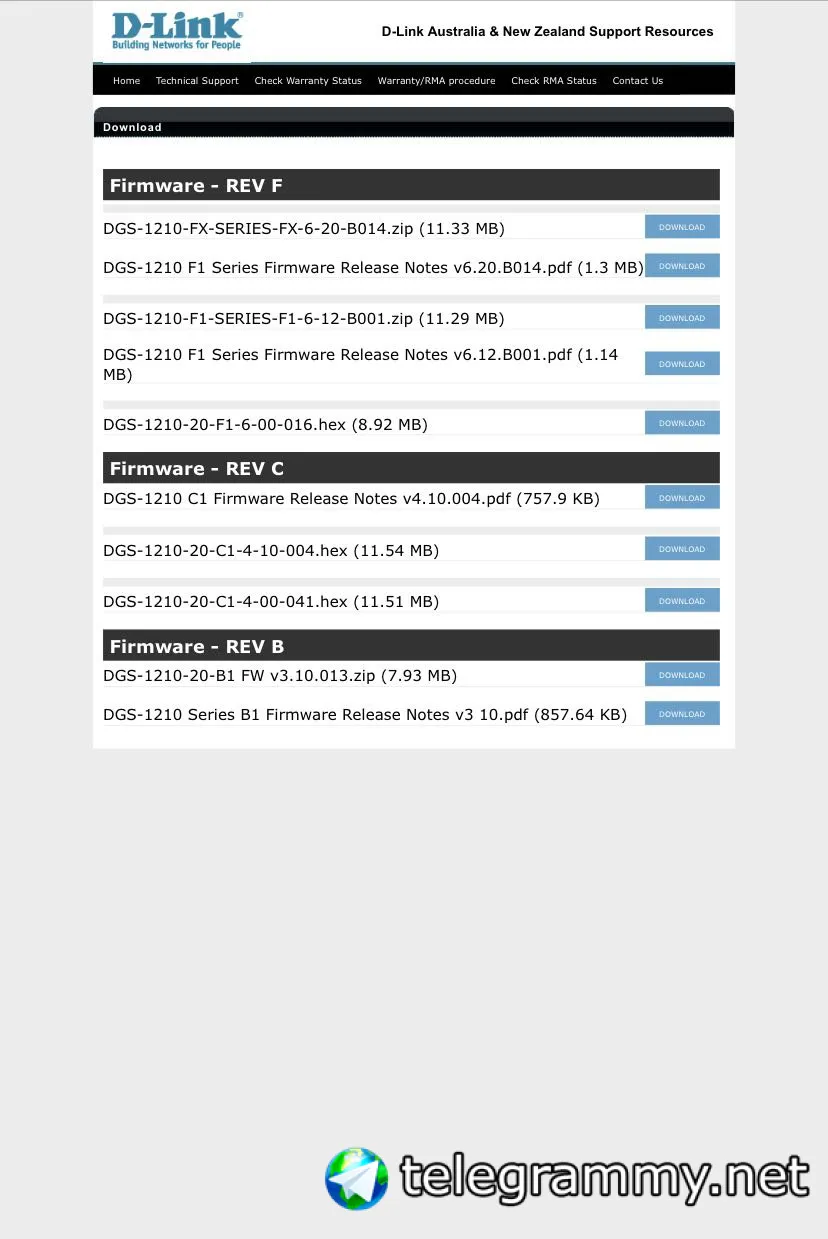Open the Contact Us page
The image size is (828, 1239).
pos(638,81)
